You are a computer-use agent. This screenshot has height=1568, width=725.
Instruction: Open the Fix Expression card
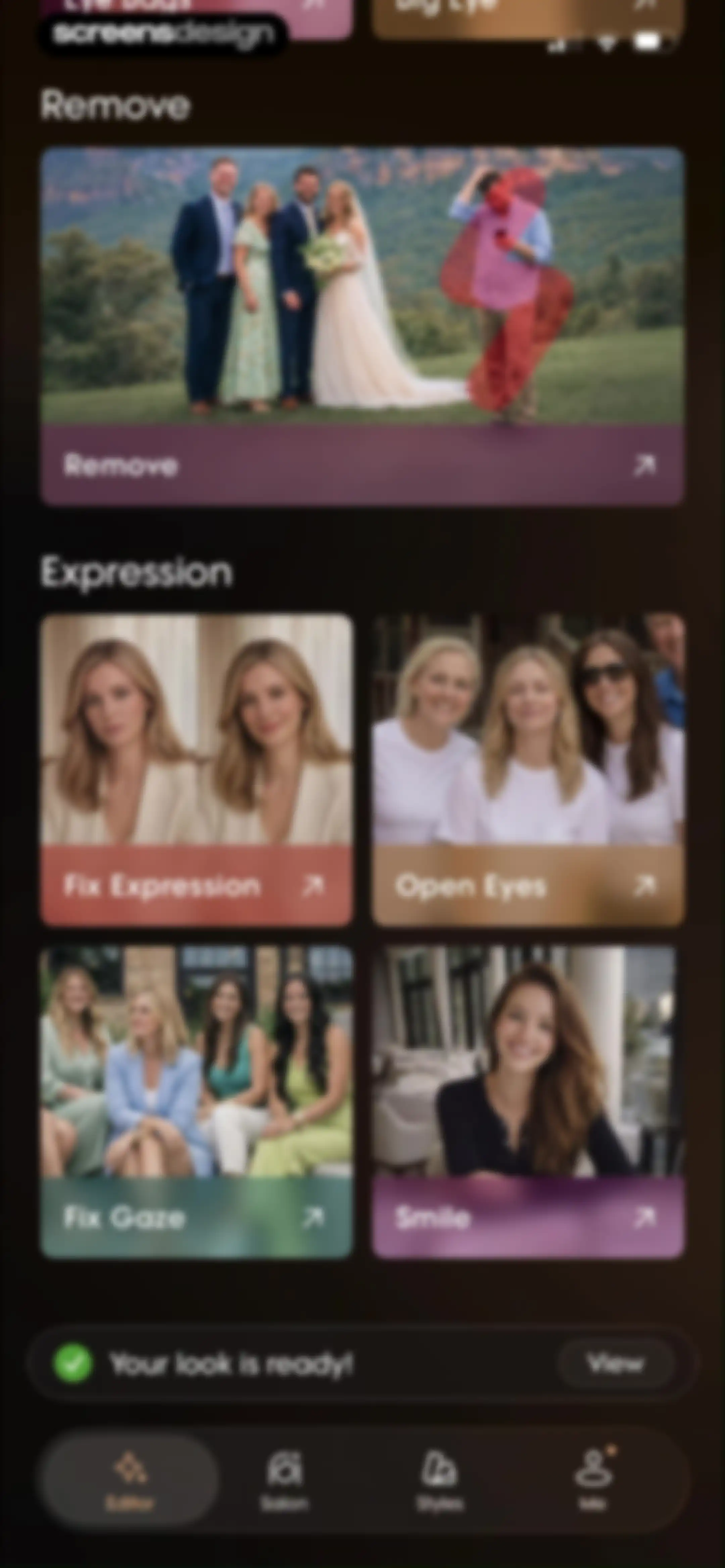coord(197,770)
